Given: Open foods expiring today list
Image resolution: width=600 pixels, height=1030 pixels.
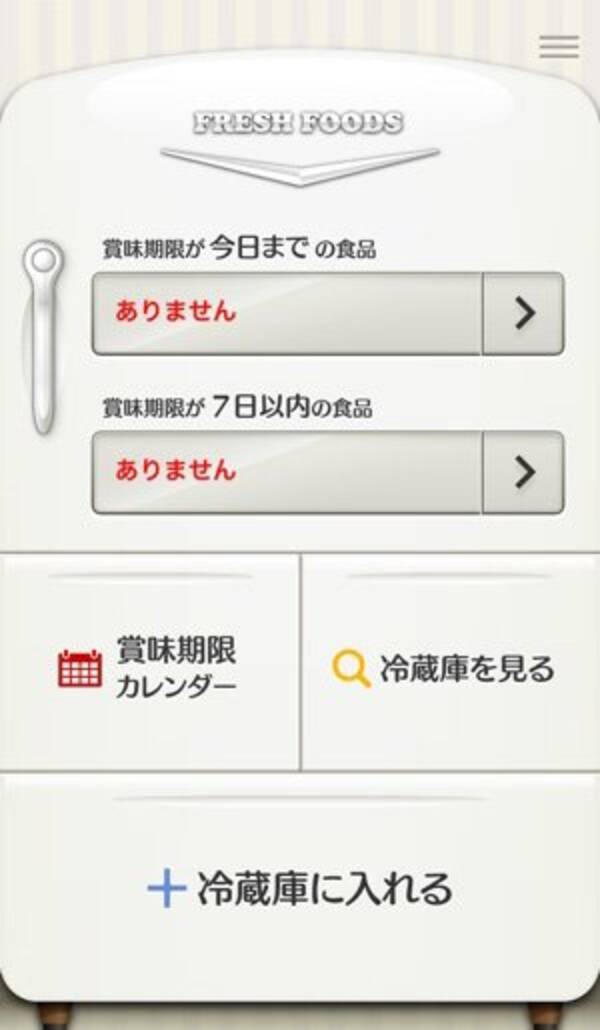Looking at the screenshot, I should click(523, 313).
